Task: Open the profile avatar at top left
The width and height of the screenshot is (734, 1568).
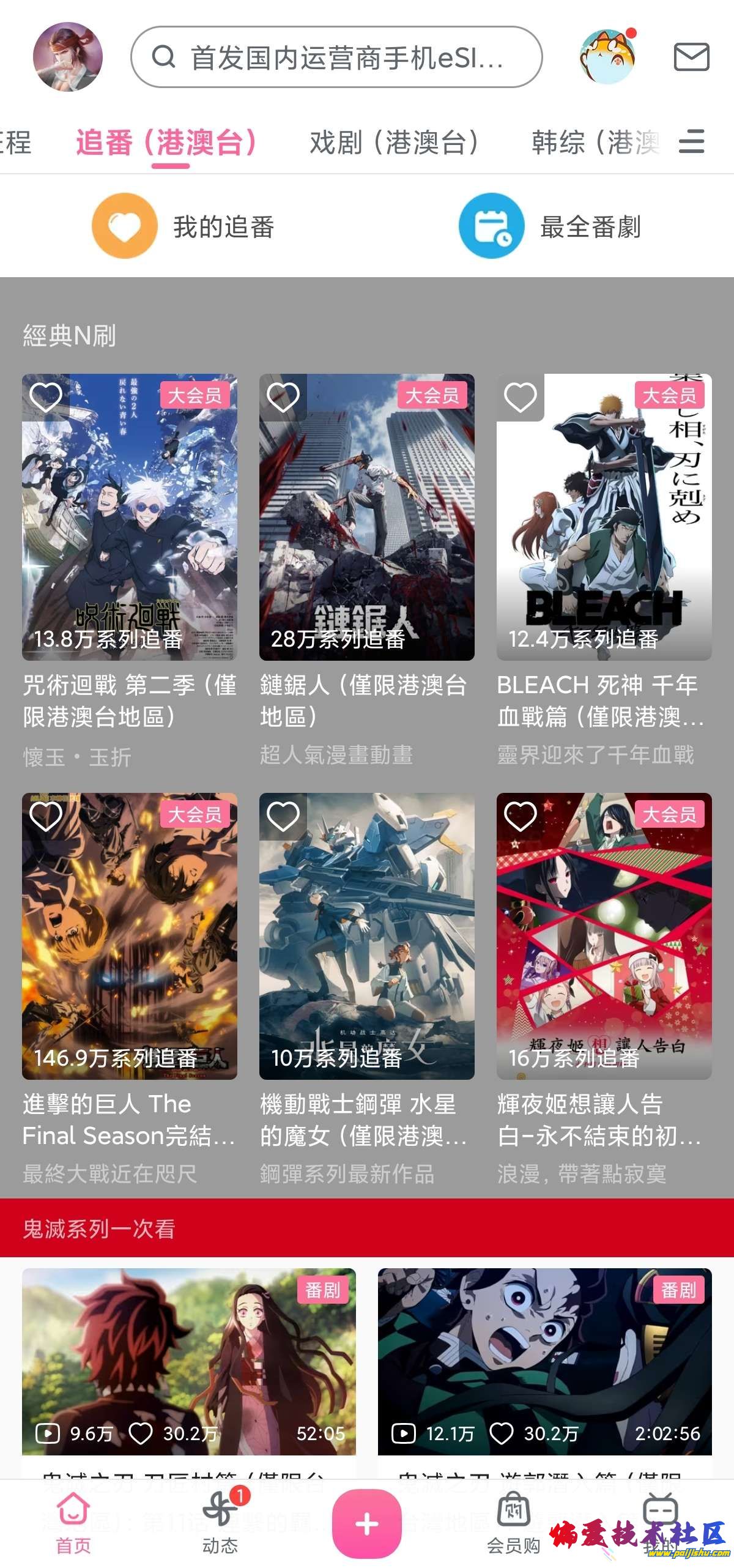Action: tap(67, 57)
